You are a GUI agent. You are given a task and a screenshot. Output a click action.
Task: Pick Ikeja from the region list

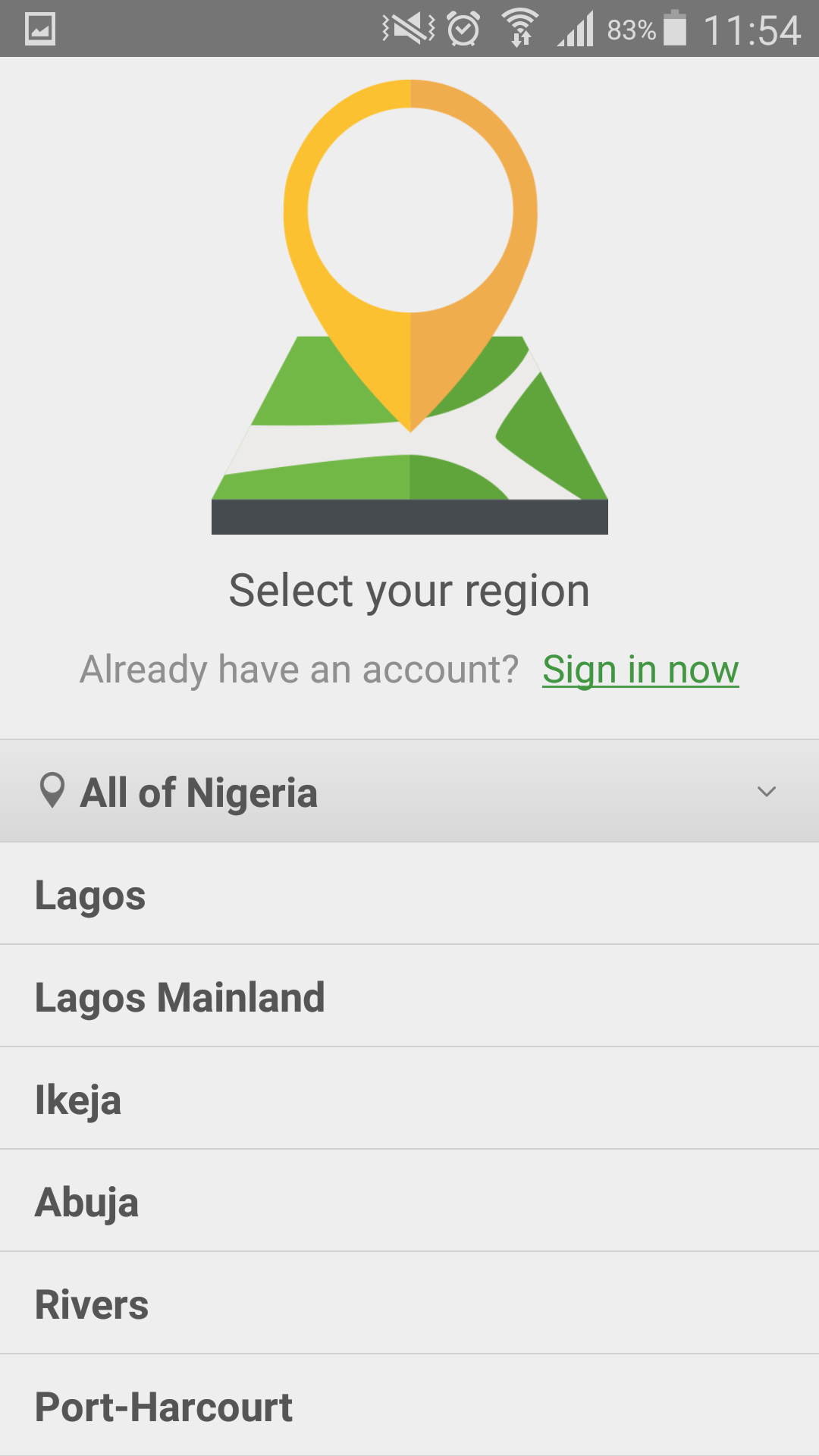pos(409,1100)
